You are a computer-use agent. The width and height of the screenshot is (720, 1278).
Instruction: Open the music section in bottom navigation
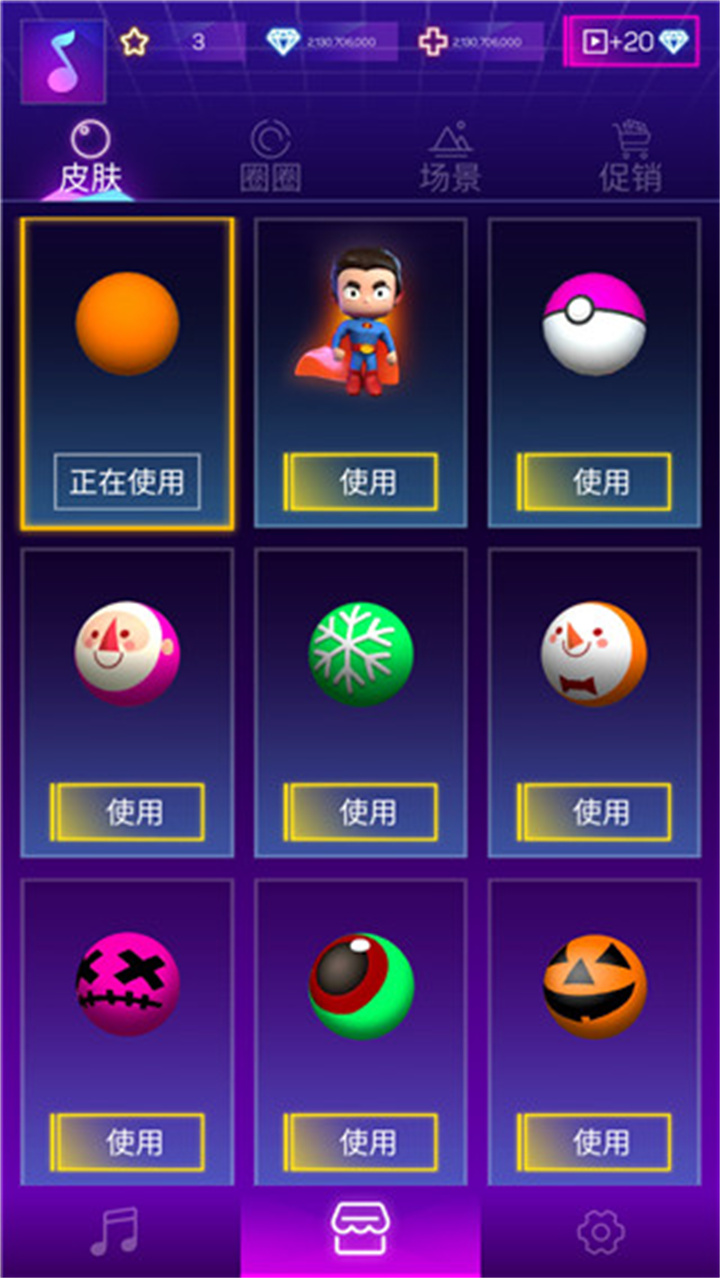120,1229
